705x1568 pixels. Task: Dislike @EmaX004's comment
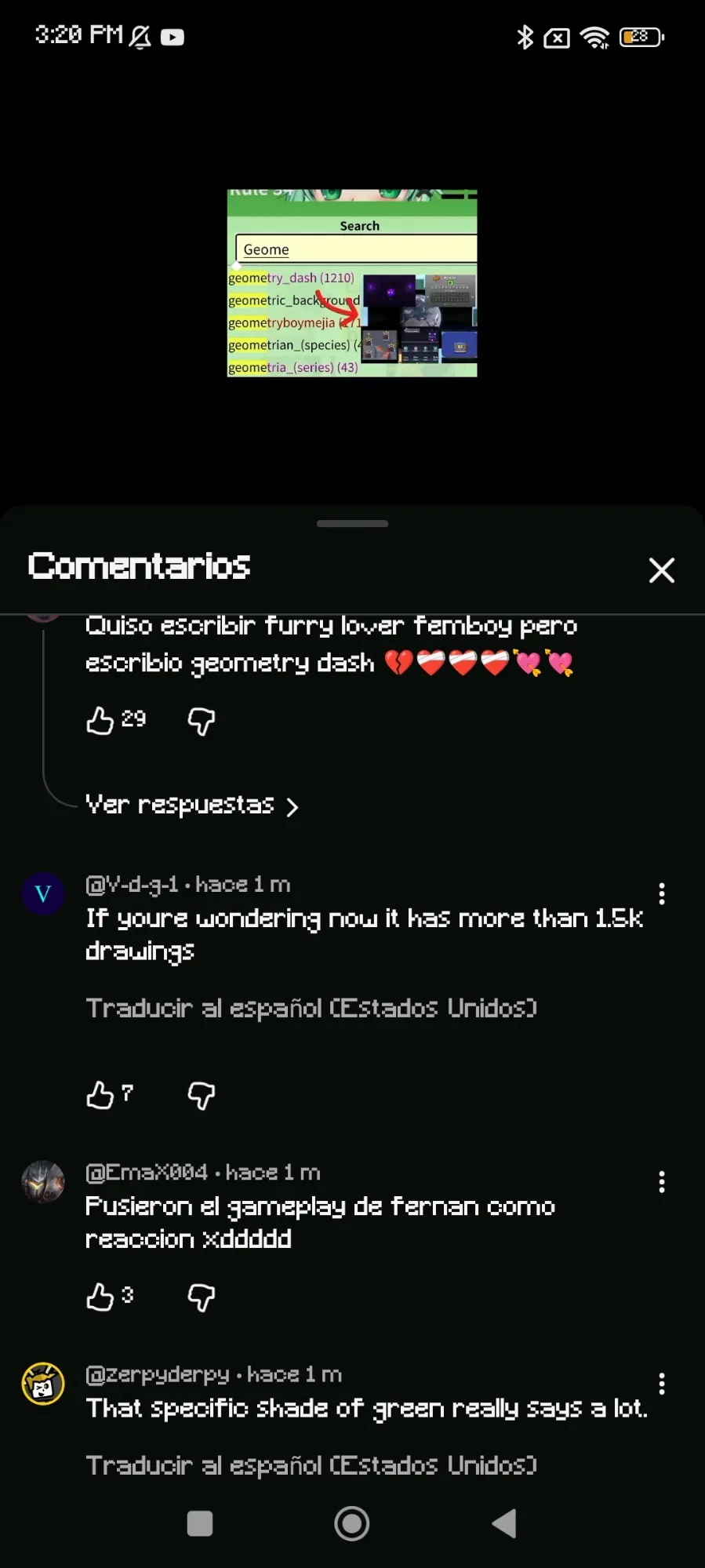[201, 1297]
